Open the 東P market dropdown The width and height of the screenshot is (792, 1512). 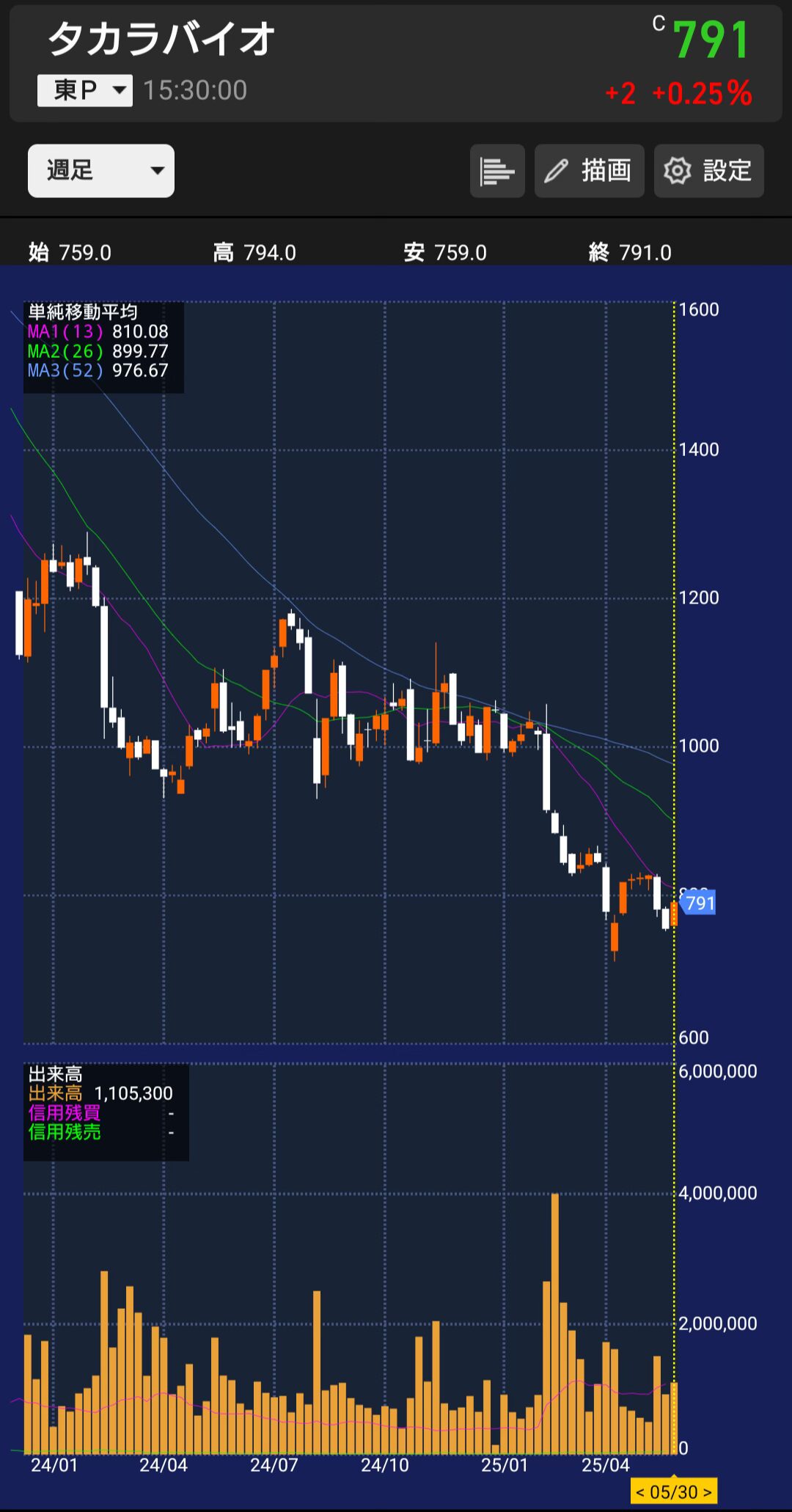click(85, 91)
